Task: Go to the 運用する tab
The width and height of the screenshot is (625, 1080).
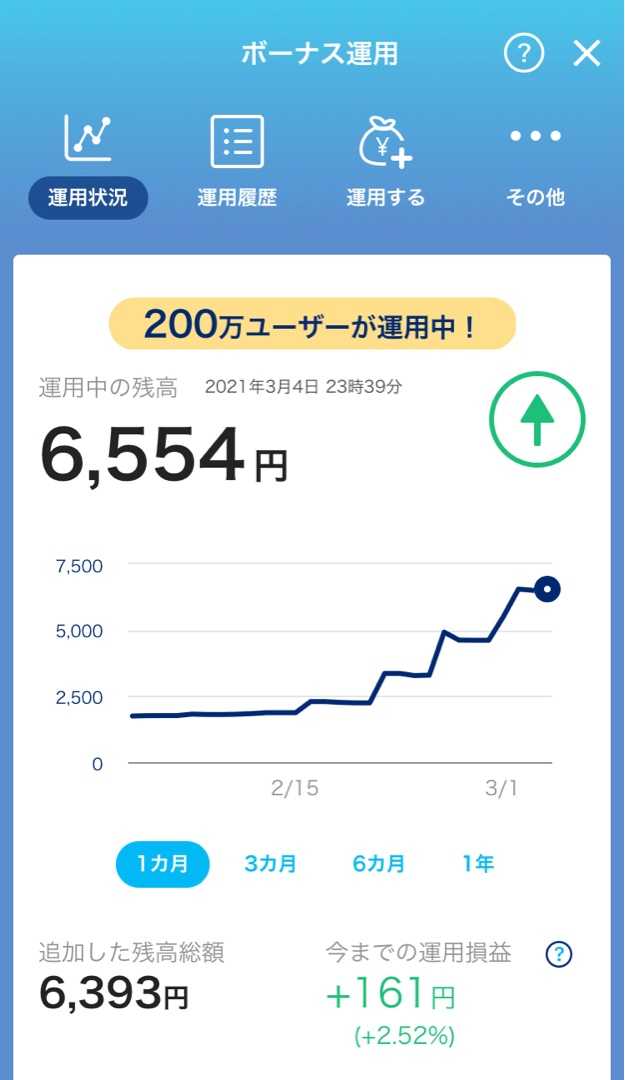Action: pyautogui.click(x=386, y=164)
